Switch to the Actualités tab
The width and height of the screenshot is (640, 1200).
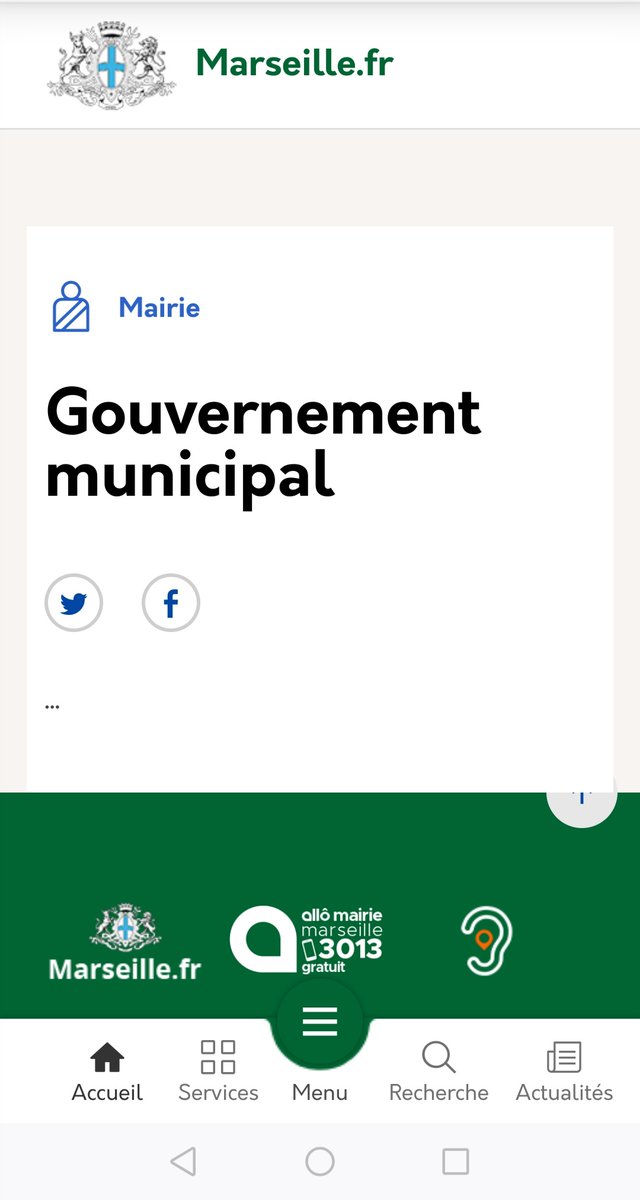pos(564,1071)
